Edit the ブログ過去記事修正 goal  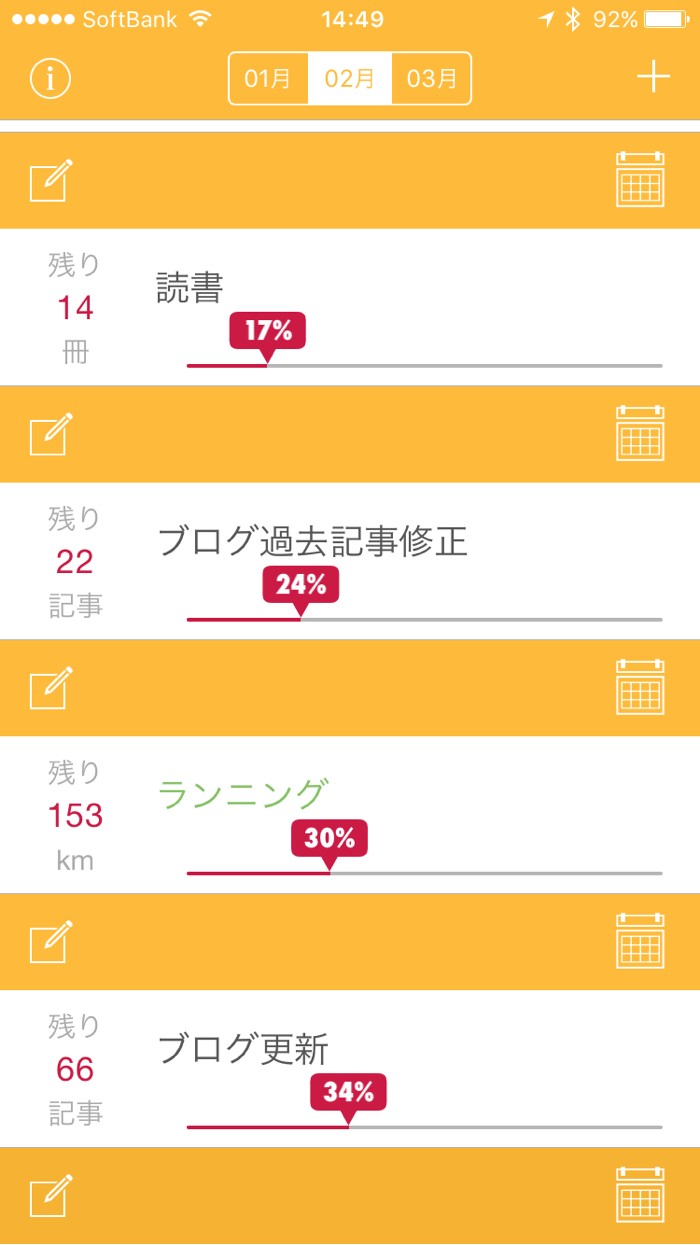(51, 435)
